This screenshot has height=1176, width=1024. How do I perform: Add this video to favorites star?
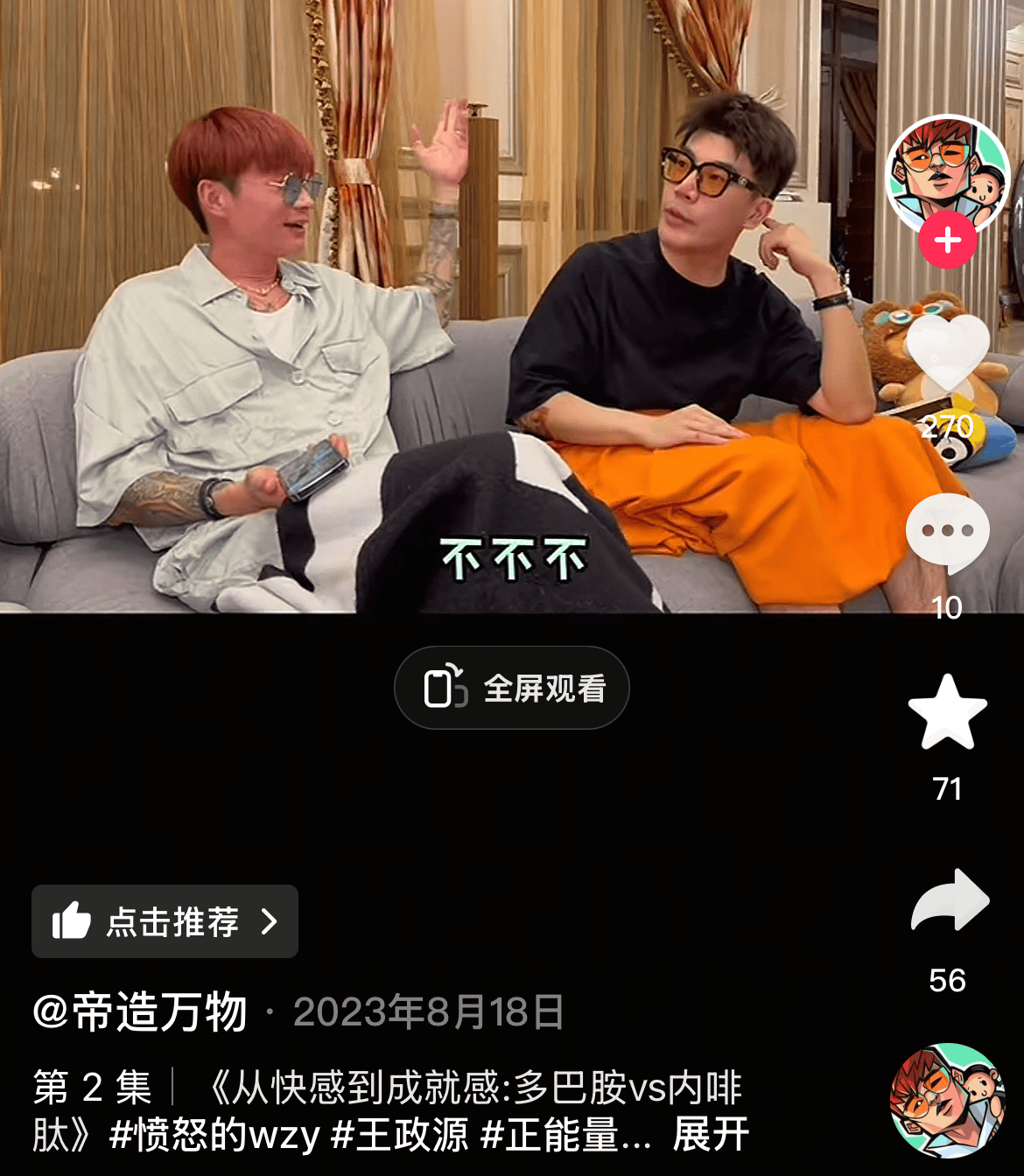click(947, 712)
